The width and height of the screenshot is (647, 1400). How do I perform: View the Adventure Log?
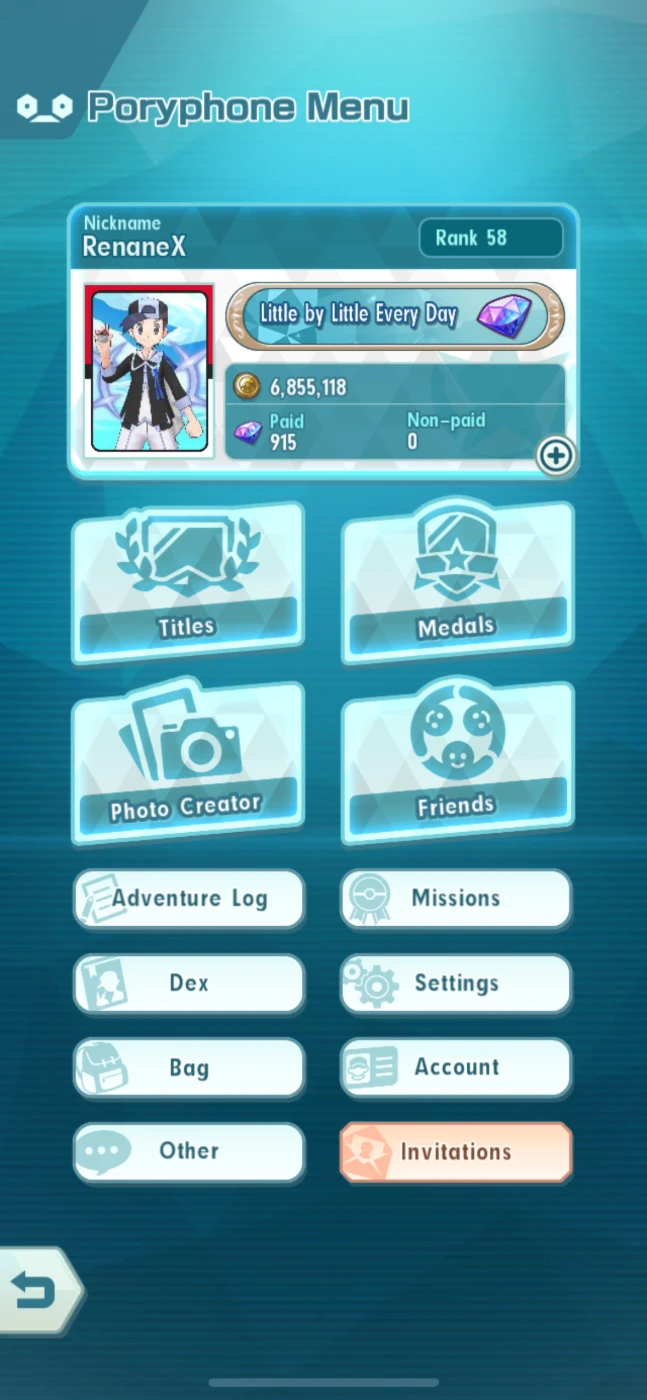coord(188,898)
